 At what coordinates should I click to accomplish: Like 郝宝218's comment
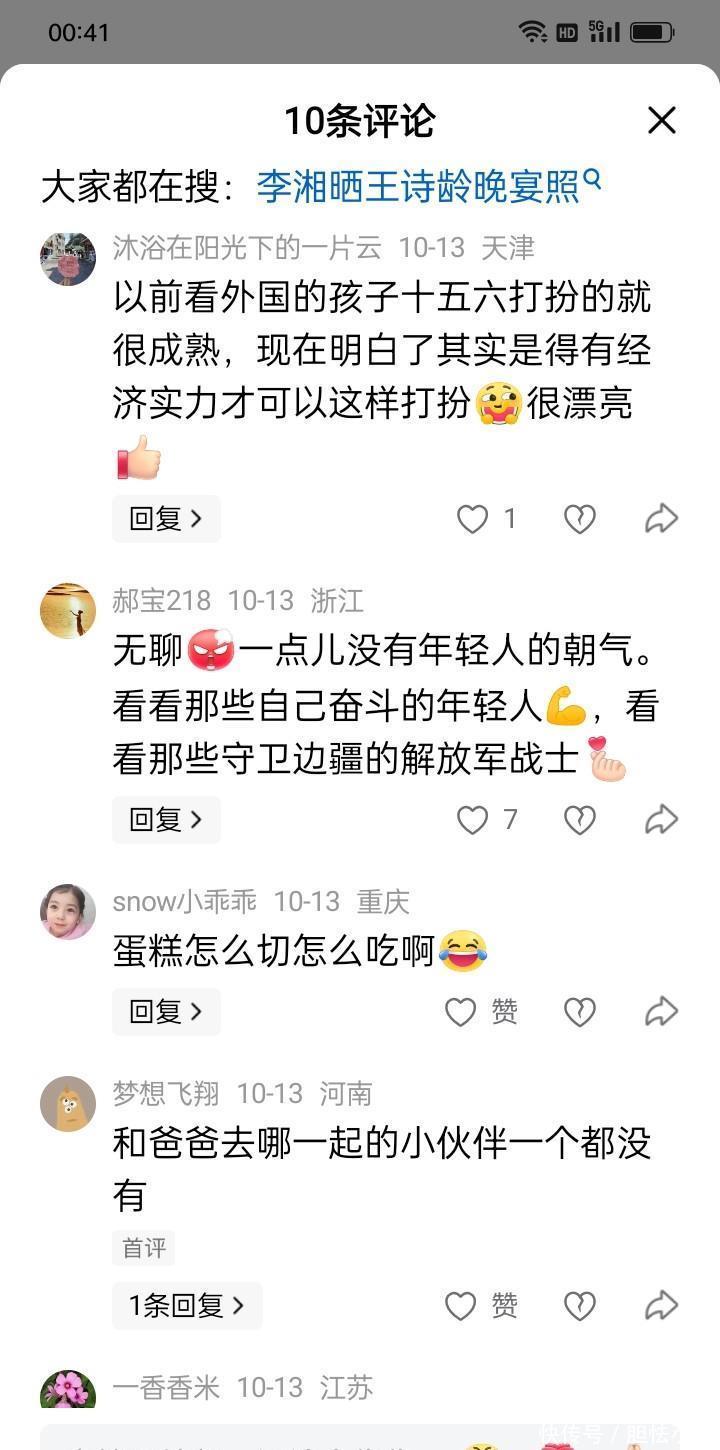coord(472,820)
